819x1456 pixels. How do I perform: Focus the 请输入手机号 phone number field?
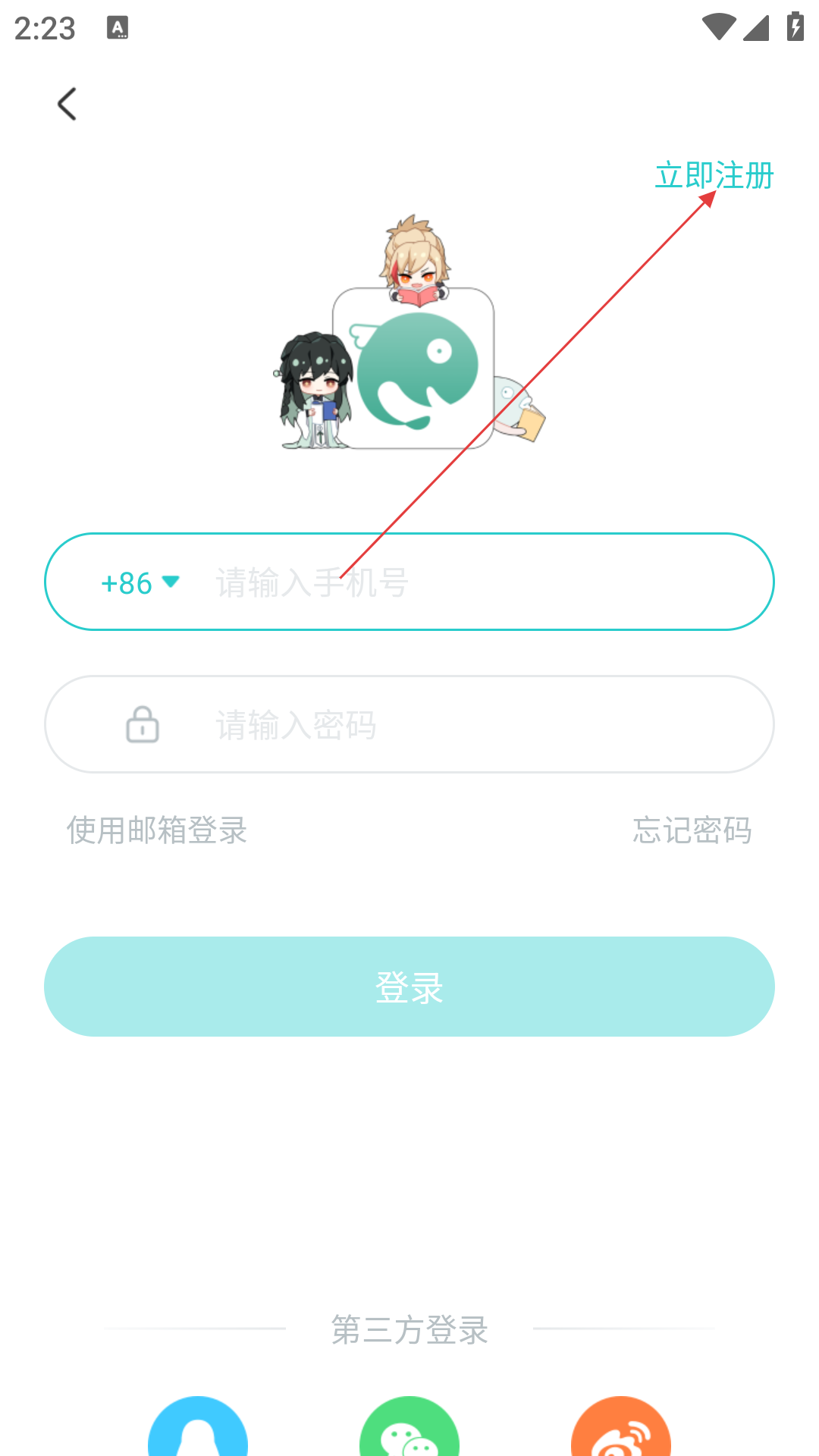click(470, 582)
